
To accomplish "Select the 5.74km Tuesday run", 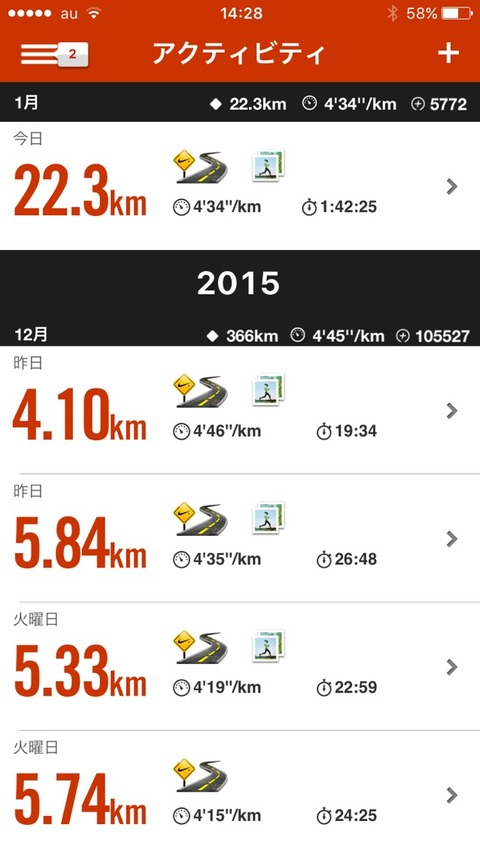I will coord(240,793).
